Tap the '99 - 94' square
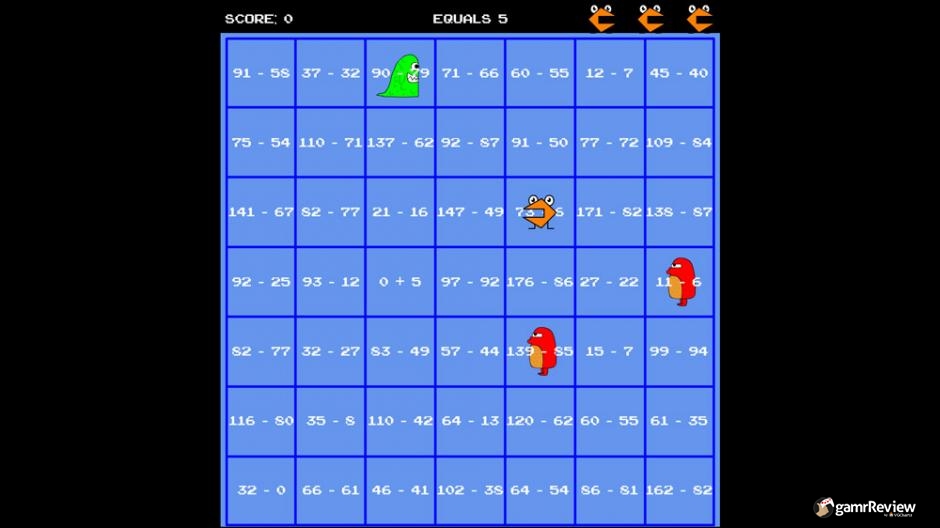The width and height of the screenshot is (940, 528). point(679,352)
